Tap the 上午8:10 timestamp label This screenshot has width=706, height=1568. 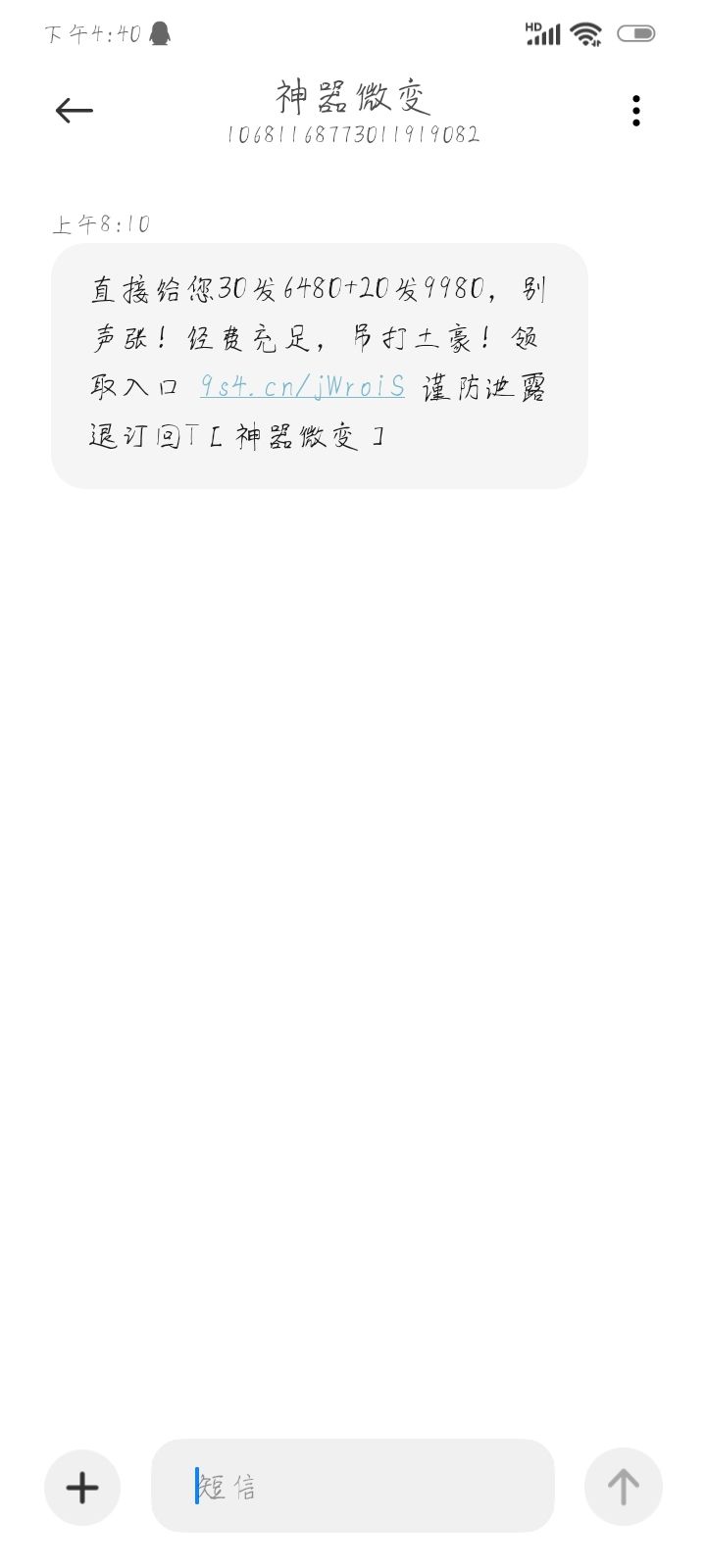point(101,223)
